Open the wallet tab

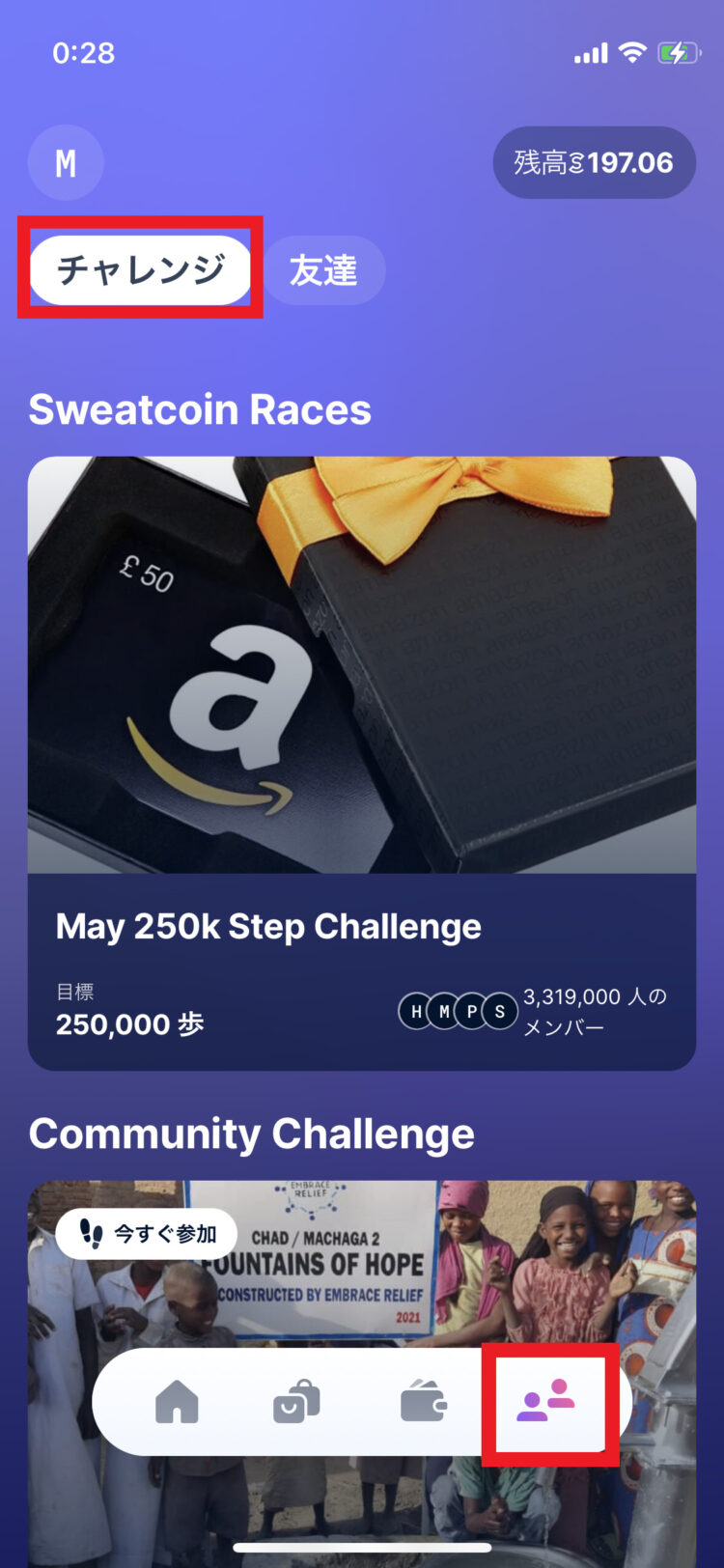click(423, 1402)
